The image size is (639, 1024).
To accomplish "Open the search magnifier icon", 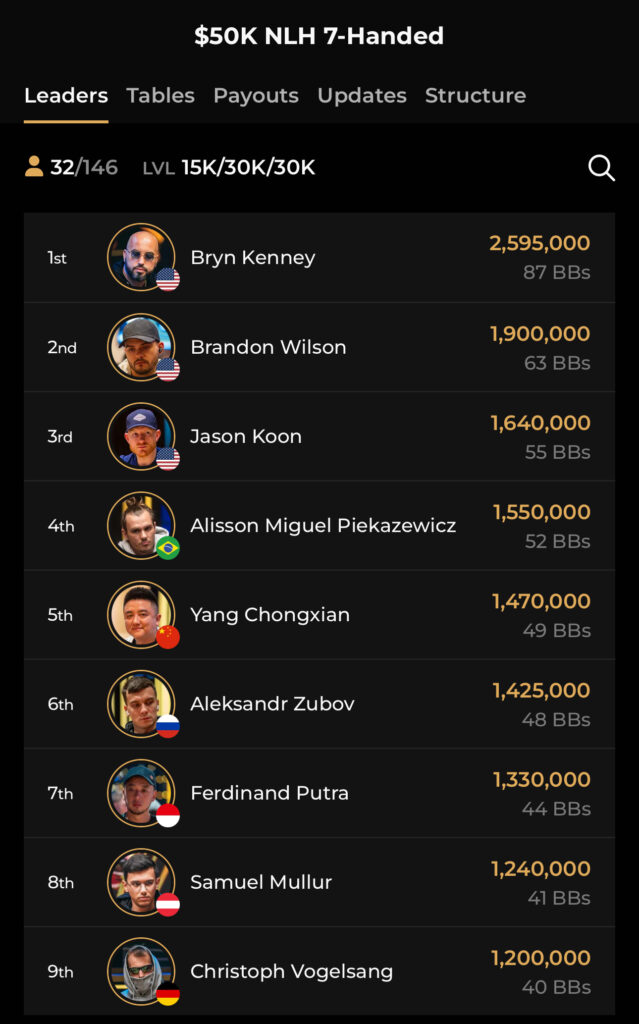I will (601, 168).
